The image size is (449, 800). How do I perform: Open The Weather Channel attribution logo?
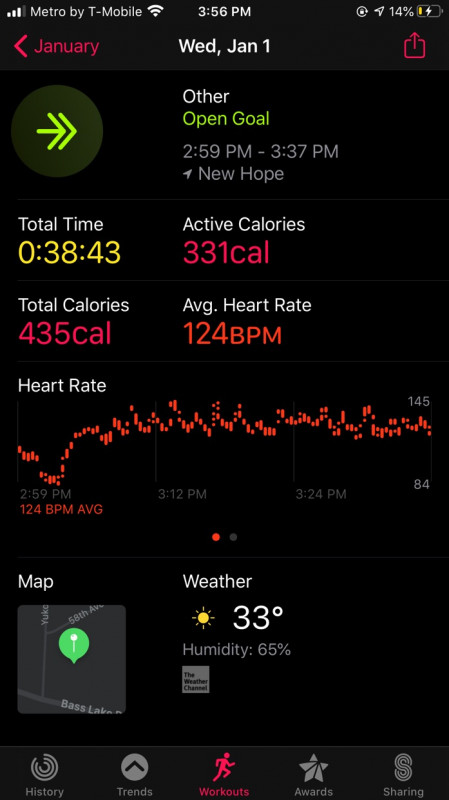(x=196, y=679)
